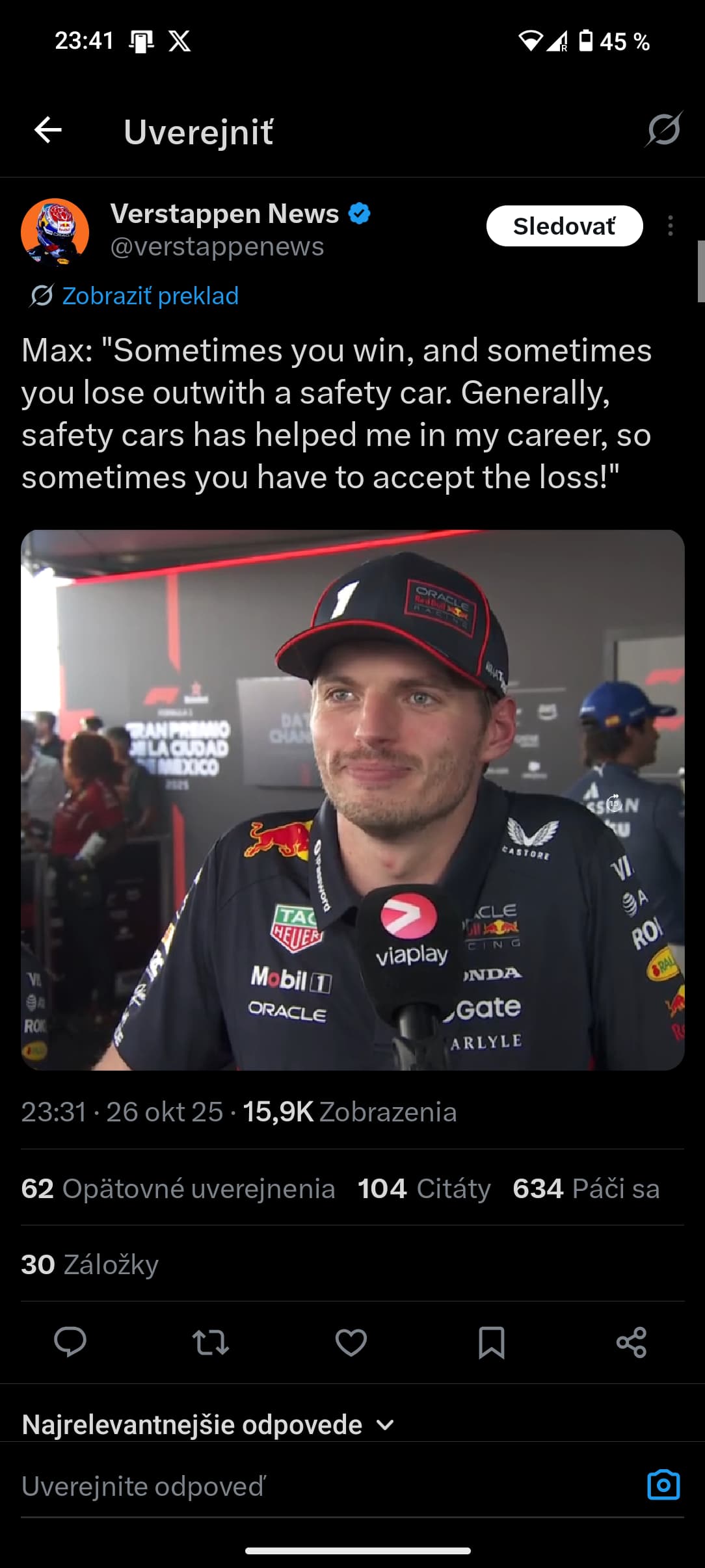Repost this post with the retweet icon
Screen dimensions: 705x1568
point(211,1342)
